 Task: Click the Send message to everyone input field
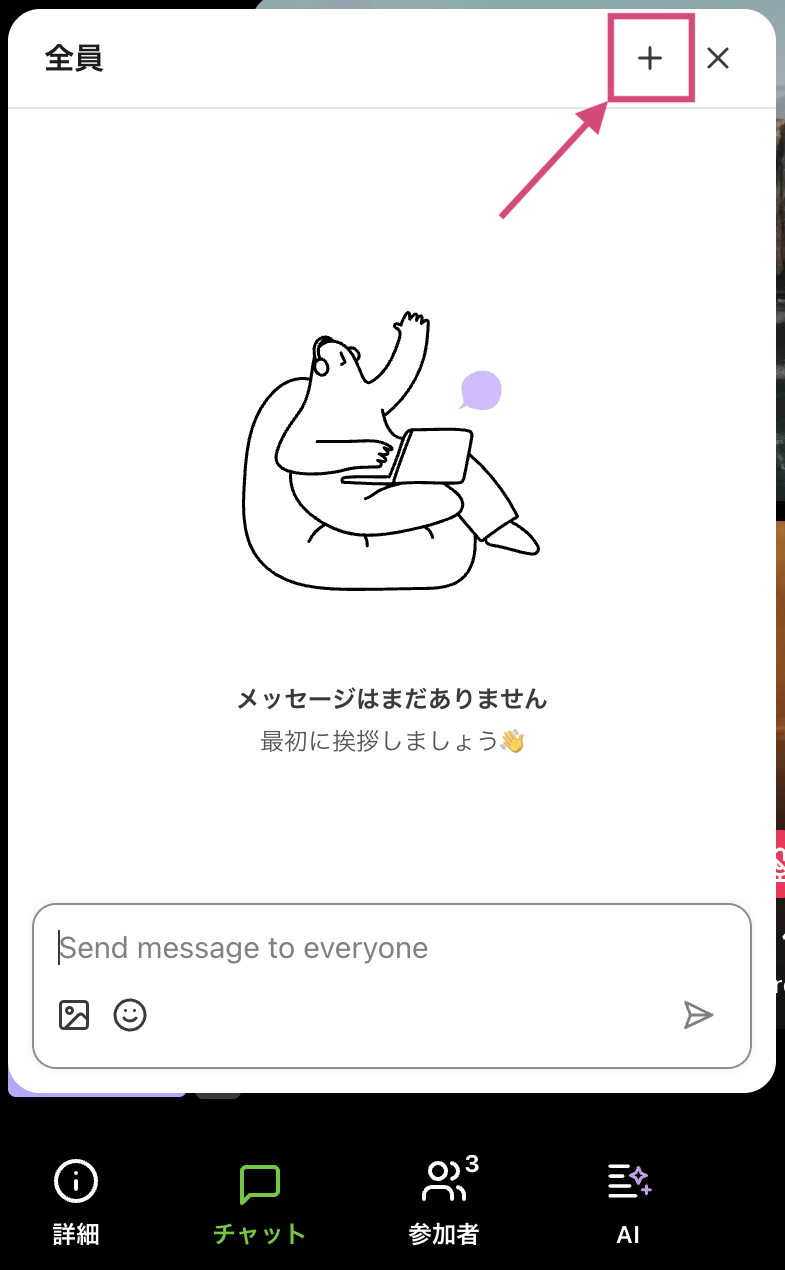(390, 947)
